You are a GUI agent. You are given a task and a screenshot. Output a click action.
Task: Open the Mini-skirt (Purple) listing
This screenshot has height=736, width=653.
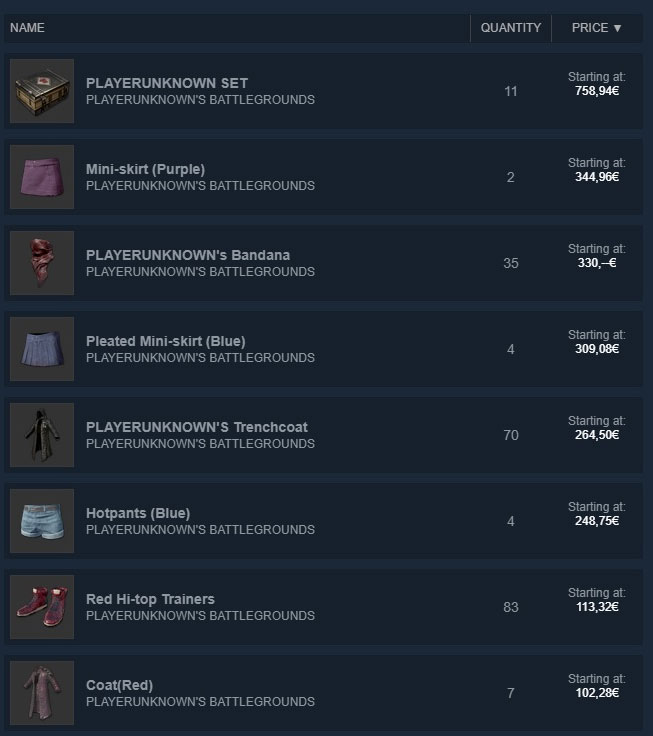point(145,169)
